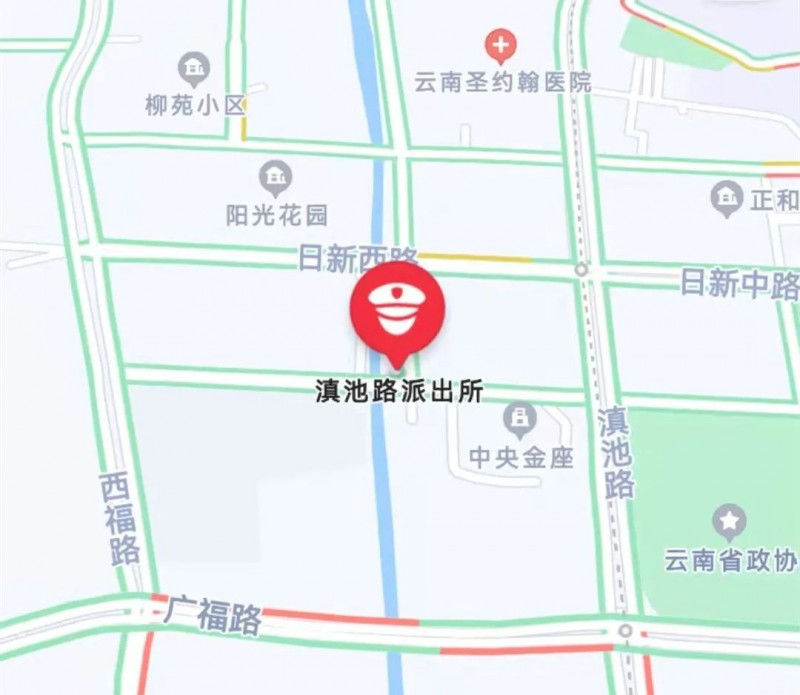Select the 柳苑小区 residential marker
The height and width of the screenshot is (695, 800).
193,68
